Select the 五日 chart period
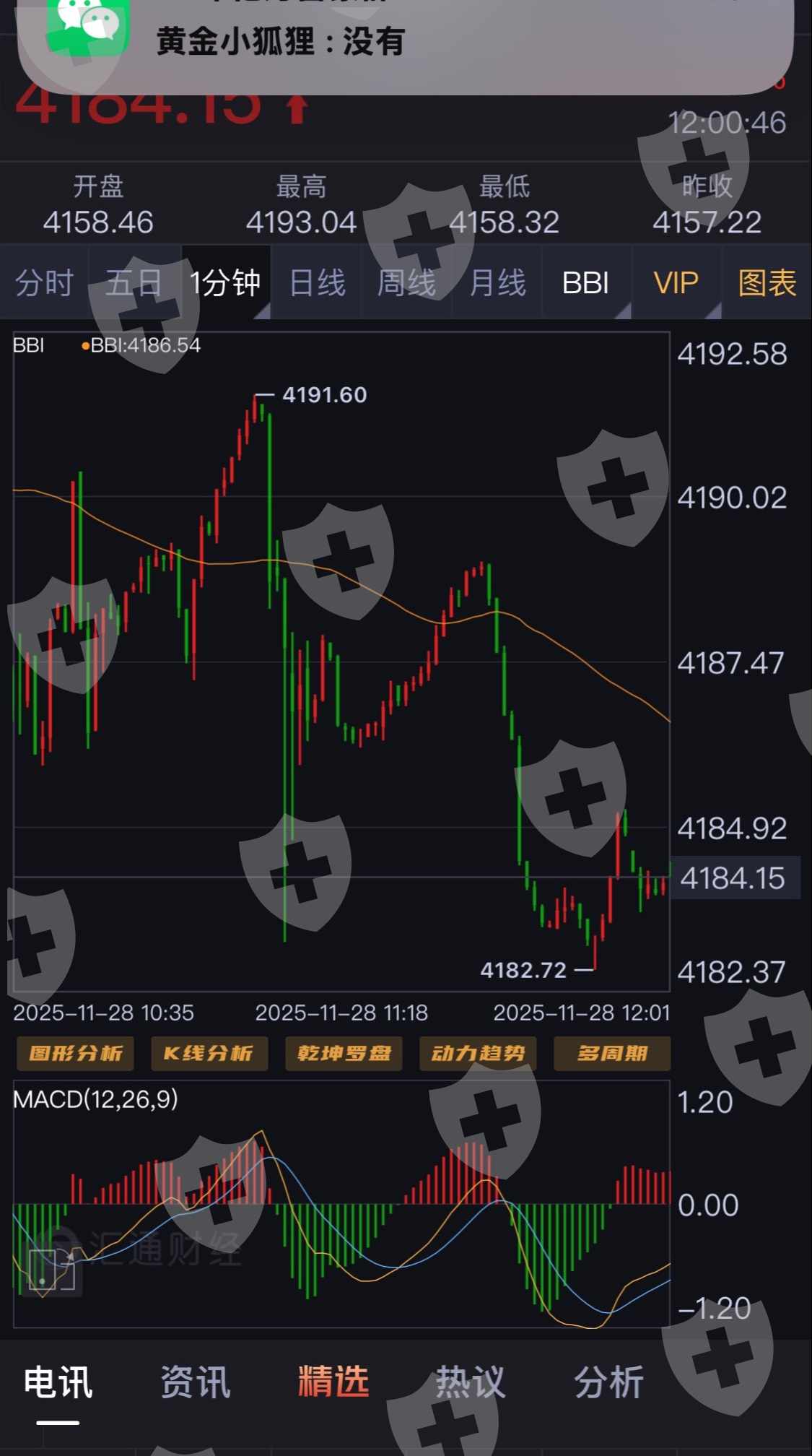Viewport: 812px width, 1456px height. (134, 282)
